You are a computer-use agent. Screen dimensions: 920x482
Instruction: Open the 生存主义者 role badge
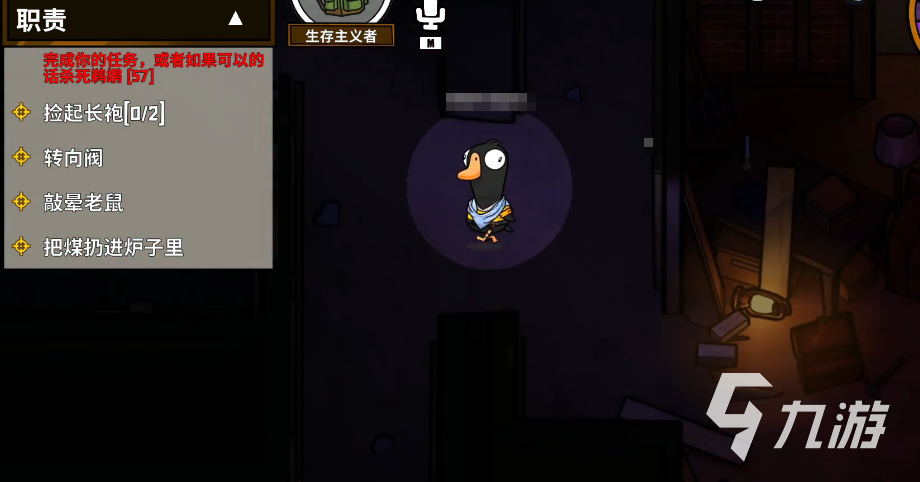(341, 36)
